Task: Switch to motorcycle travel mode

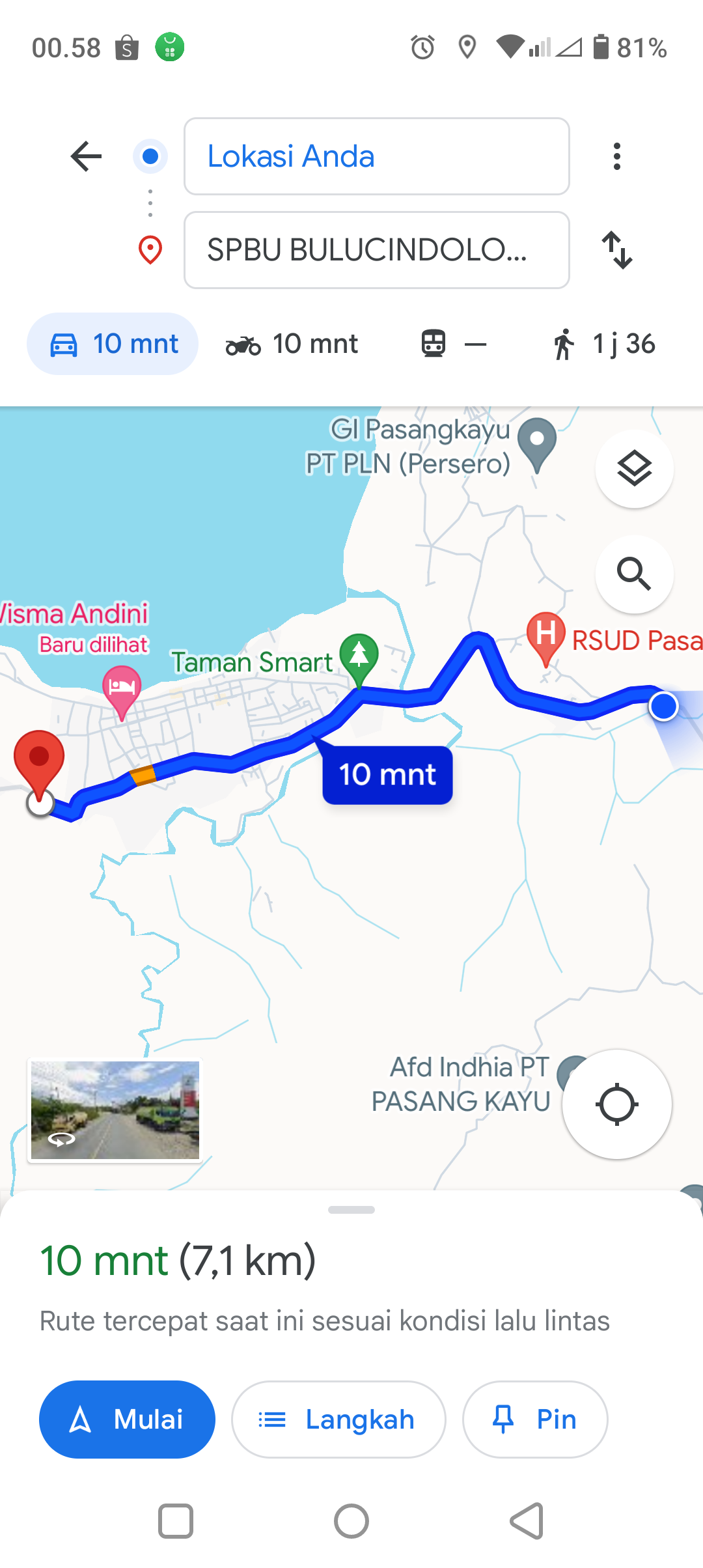Action: (292, 344)
